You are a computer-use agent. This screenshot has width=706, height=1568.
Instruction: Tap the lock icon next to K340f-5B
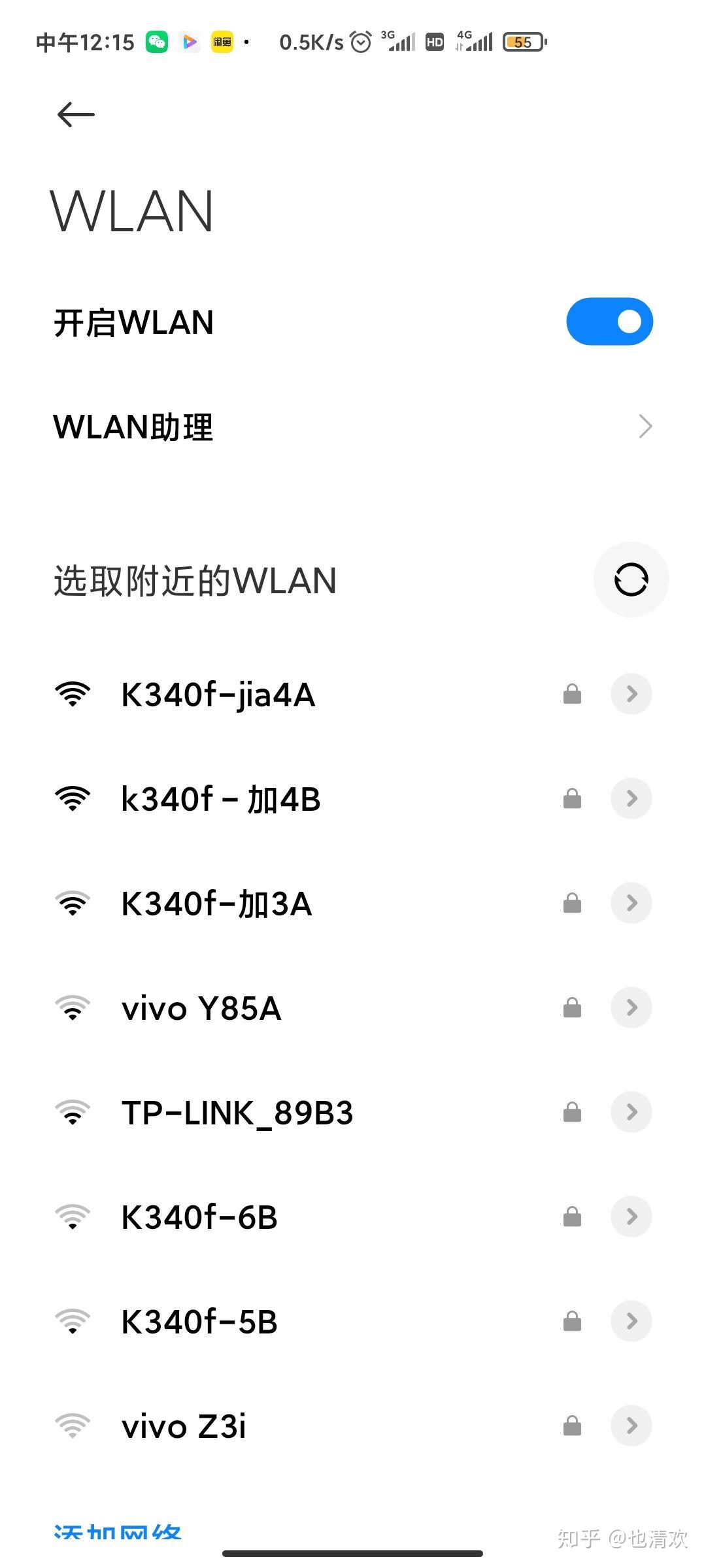point(572,1320)
